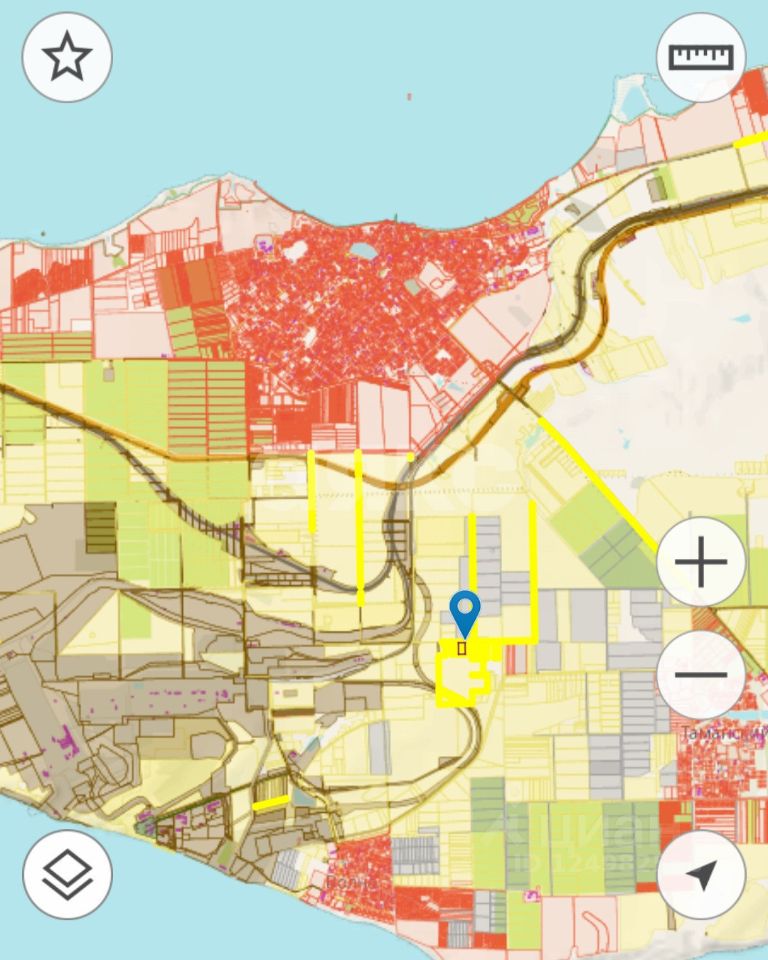The height and width of the screenshot is (960, 768).
Task: Center map on my location arrow
Action: [701, 875]
